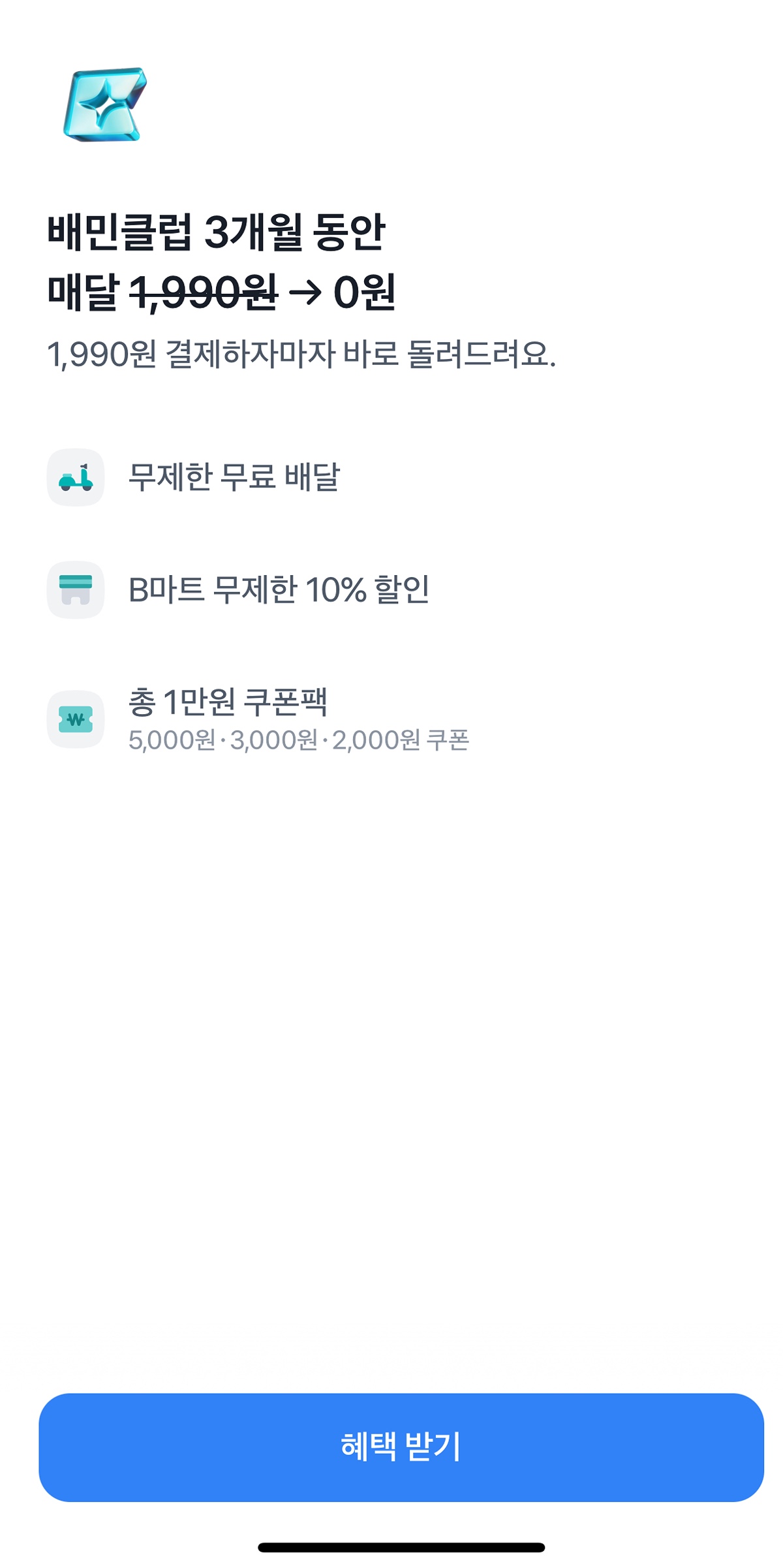Tap the 혜택 받기 button
The image size is (783, 1568).
(401, 1447)
